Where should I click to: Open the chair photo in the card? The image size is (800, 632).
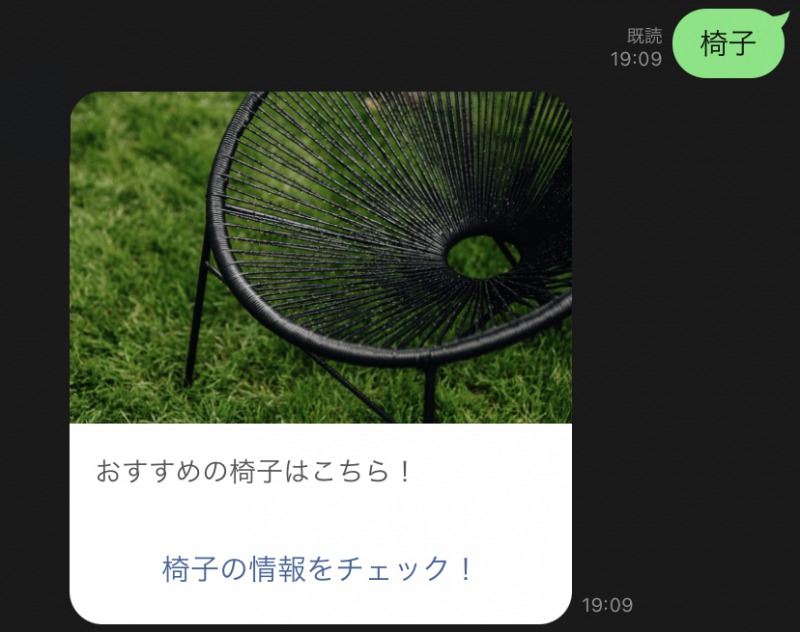(x=320, y=257)
